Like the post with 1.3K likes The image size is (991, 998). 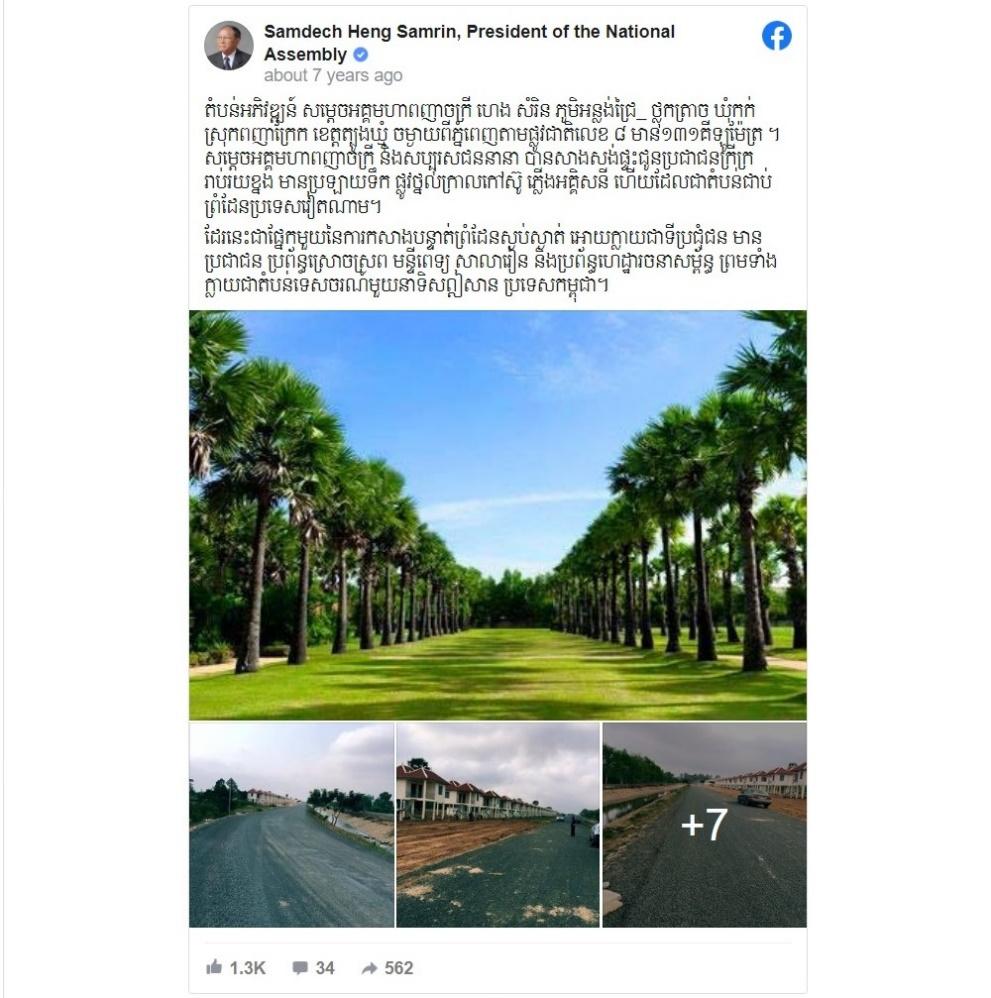(x=234, y=967)
